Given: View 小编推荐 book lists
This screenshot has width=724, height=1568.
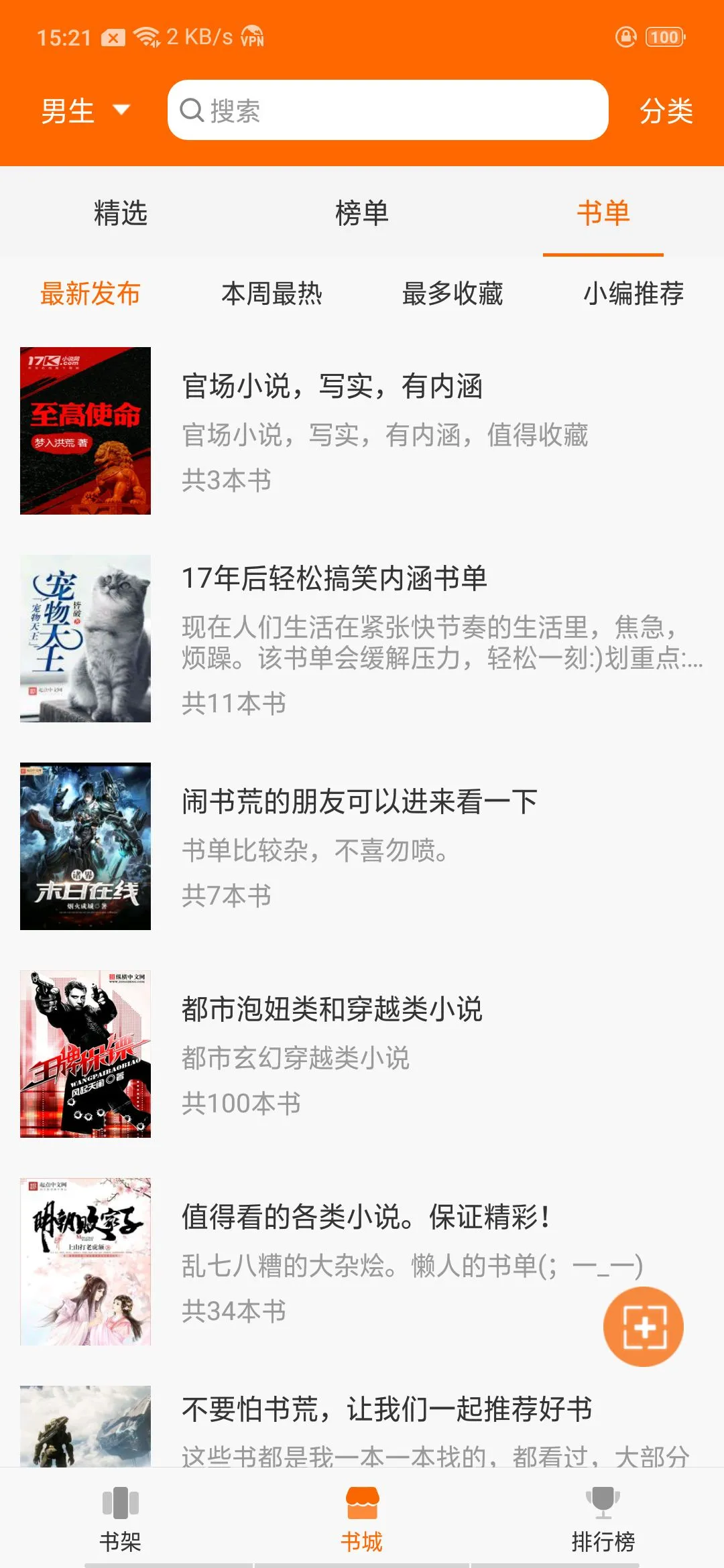Looking at the screenshot, I should (x=633, y=293).
